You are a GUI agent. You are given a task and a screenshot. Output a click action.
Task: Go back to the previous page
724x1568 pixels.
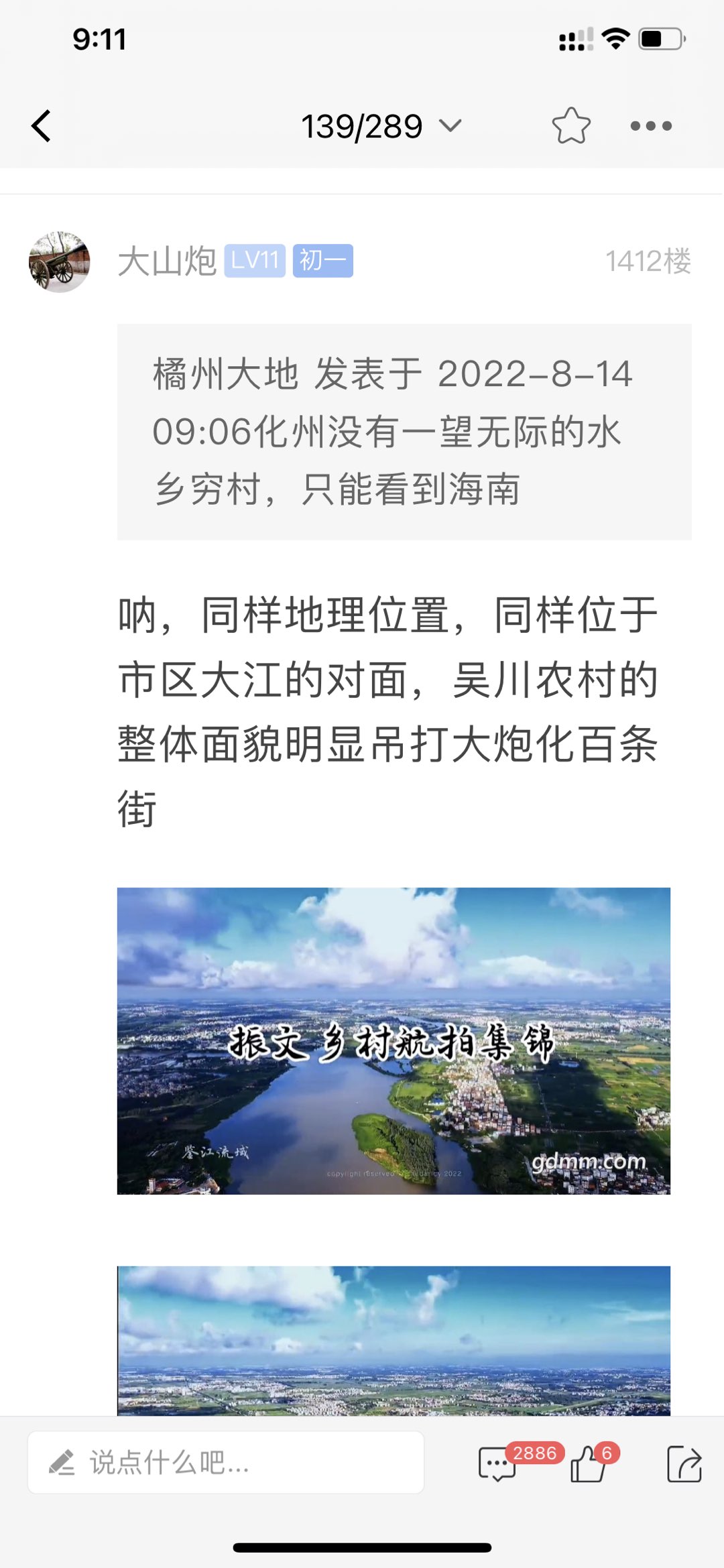coord(42,126)
